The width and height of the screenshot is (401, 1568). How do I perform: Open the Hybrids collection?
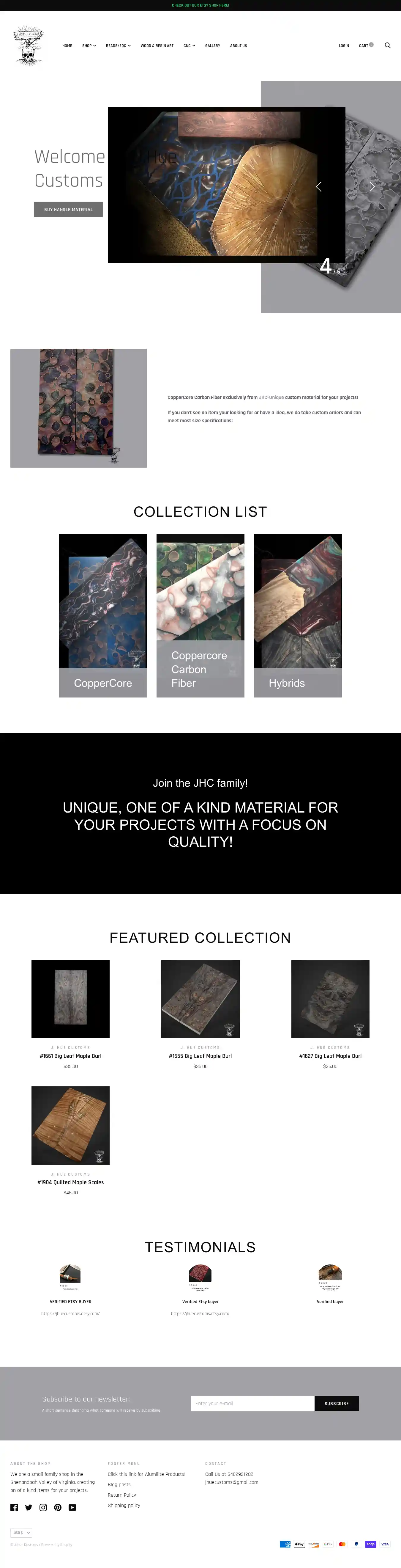click(x=298, y=615)
